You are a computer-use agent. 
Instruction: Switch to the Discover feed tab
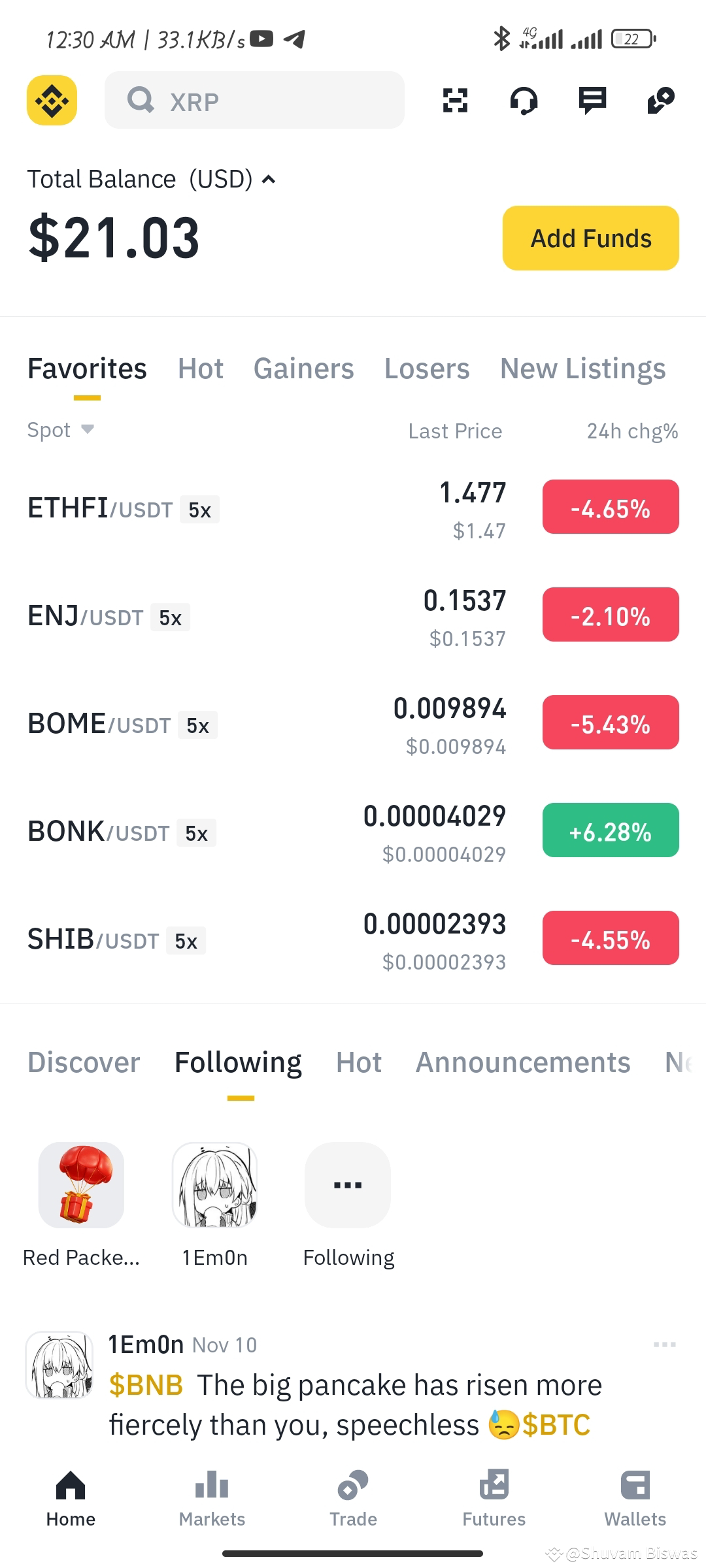pyautogui.click(x=84, y=1062)
